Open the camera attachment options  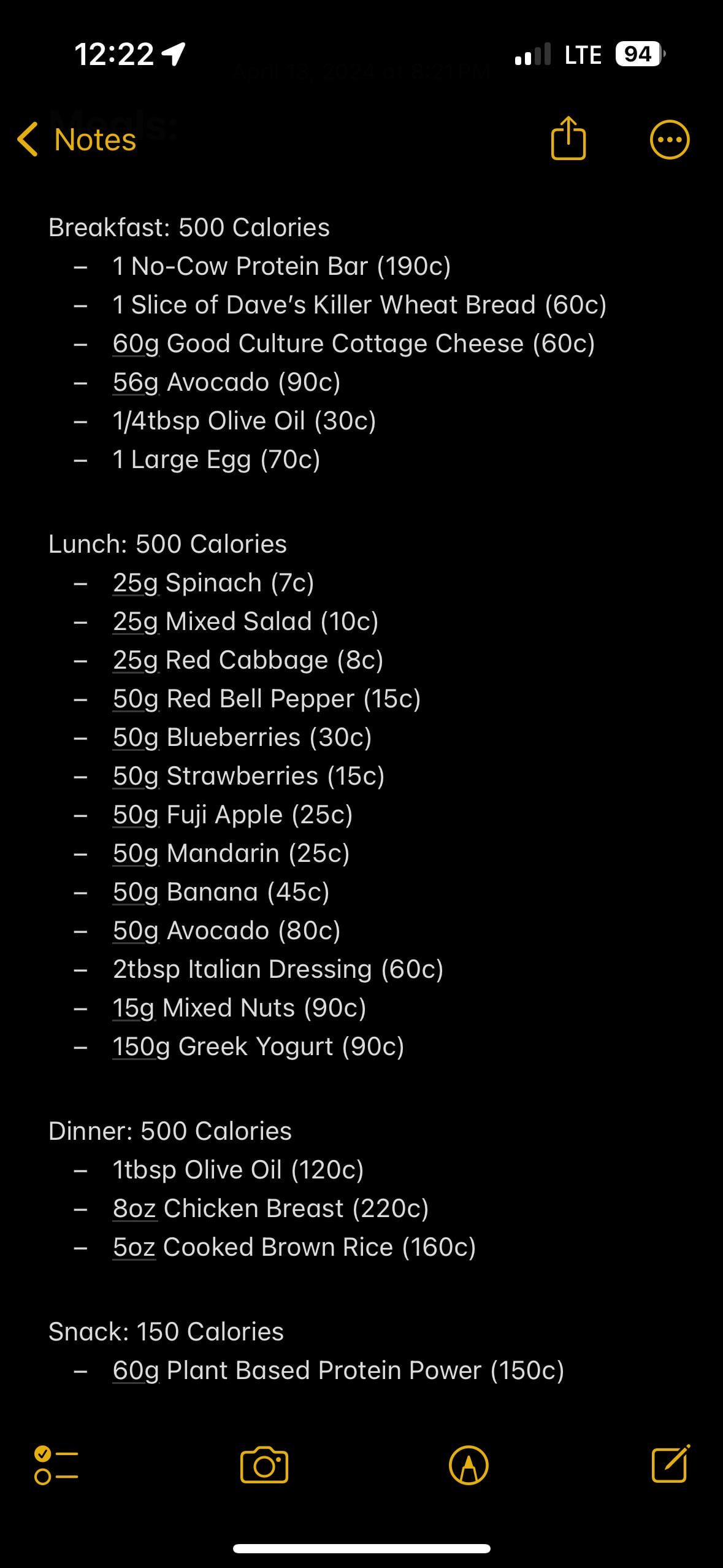[x=264, y=1465]
